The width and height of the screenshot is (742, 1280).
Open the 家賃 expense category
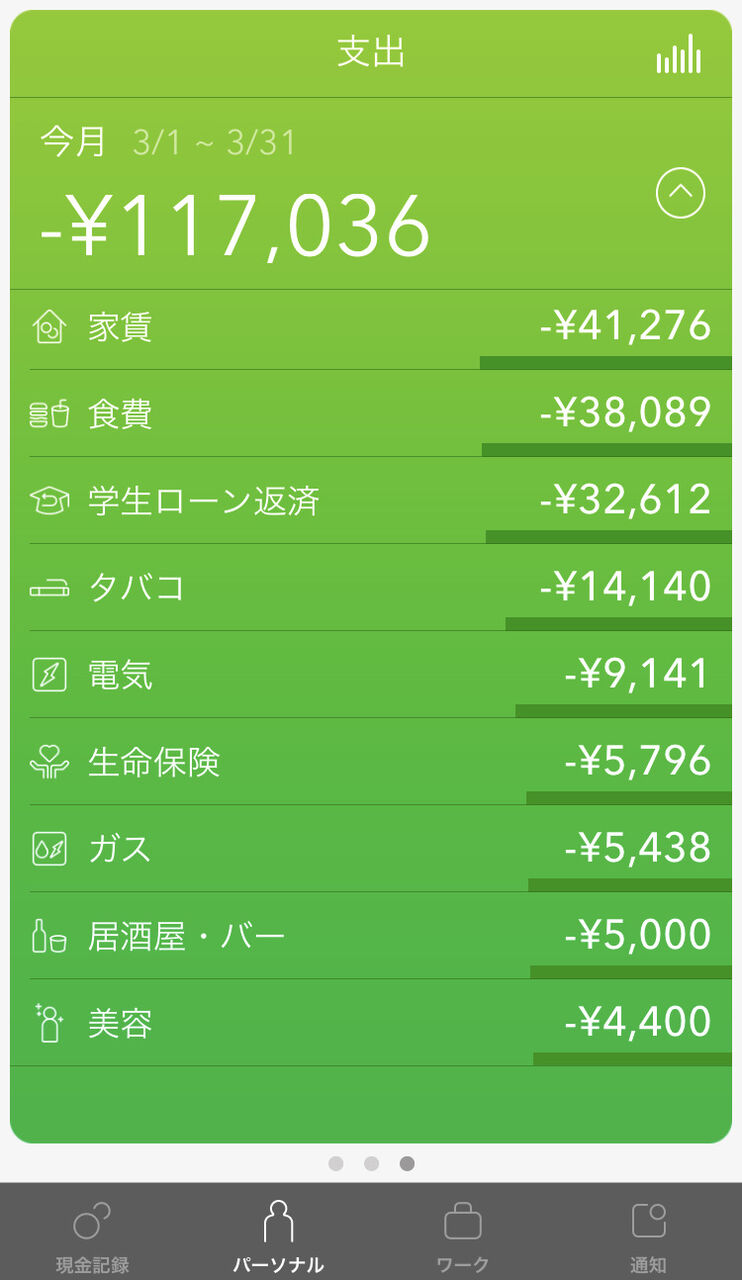371,329
